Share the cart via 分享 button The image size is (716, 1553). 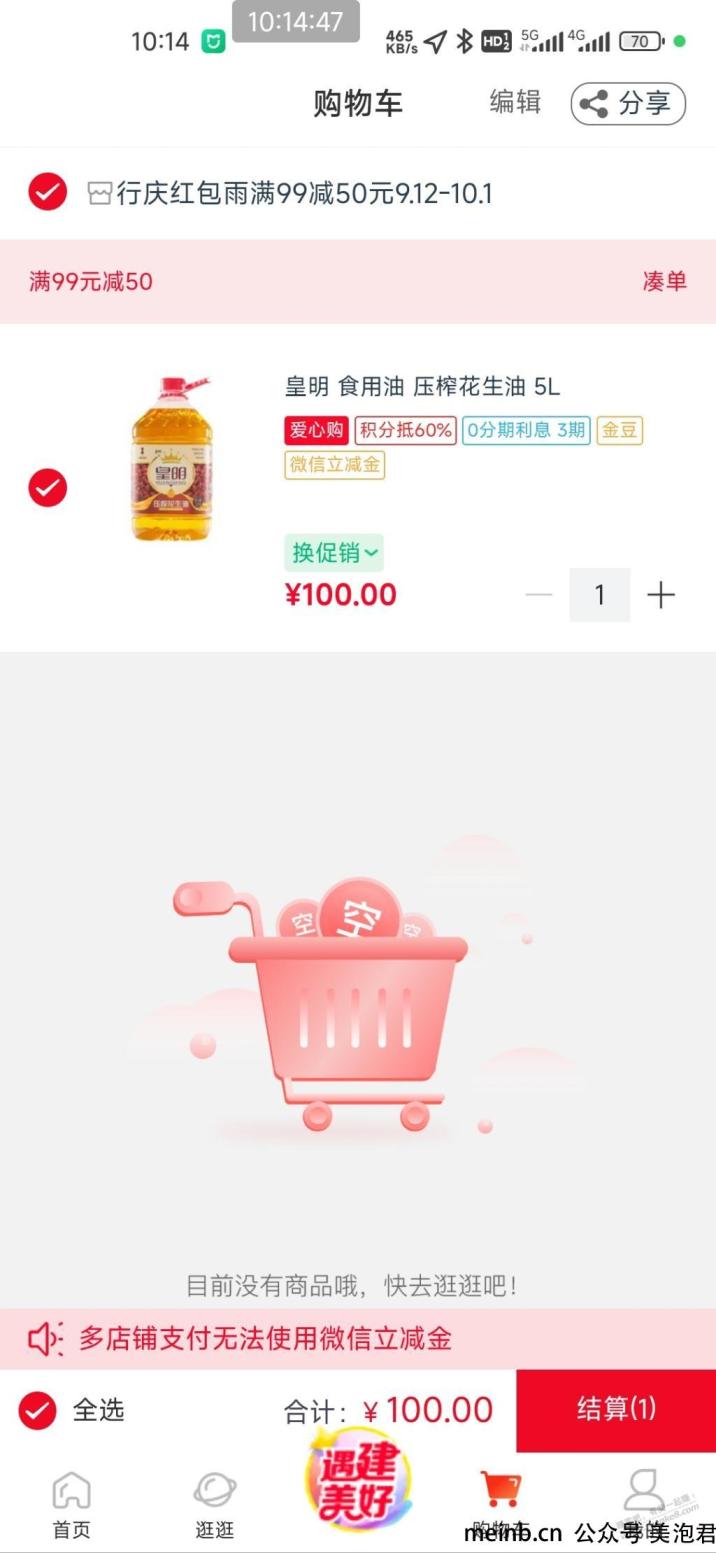point(628,103)
